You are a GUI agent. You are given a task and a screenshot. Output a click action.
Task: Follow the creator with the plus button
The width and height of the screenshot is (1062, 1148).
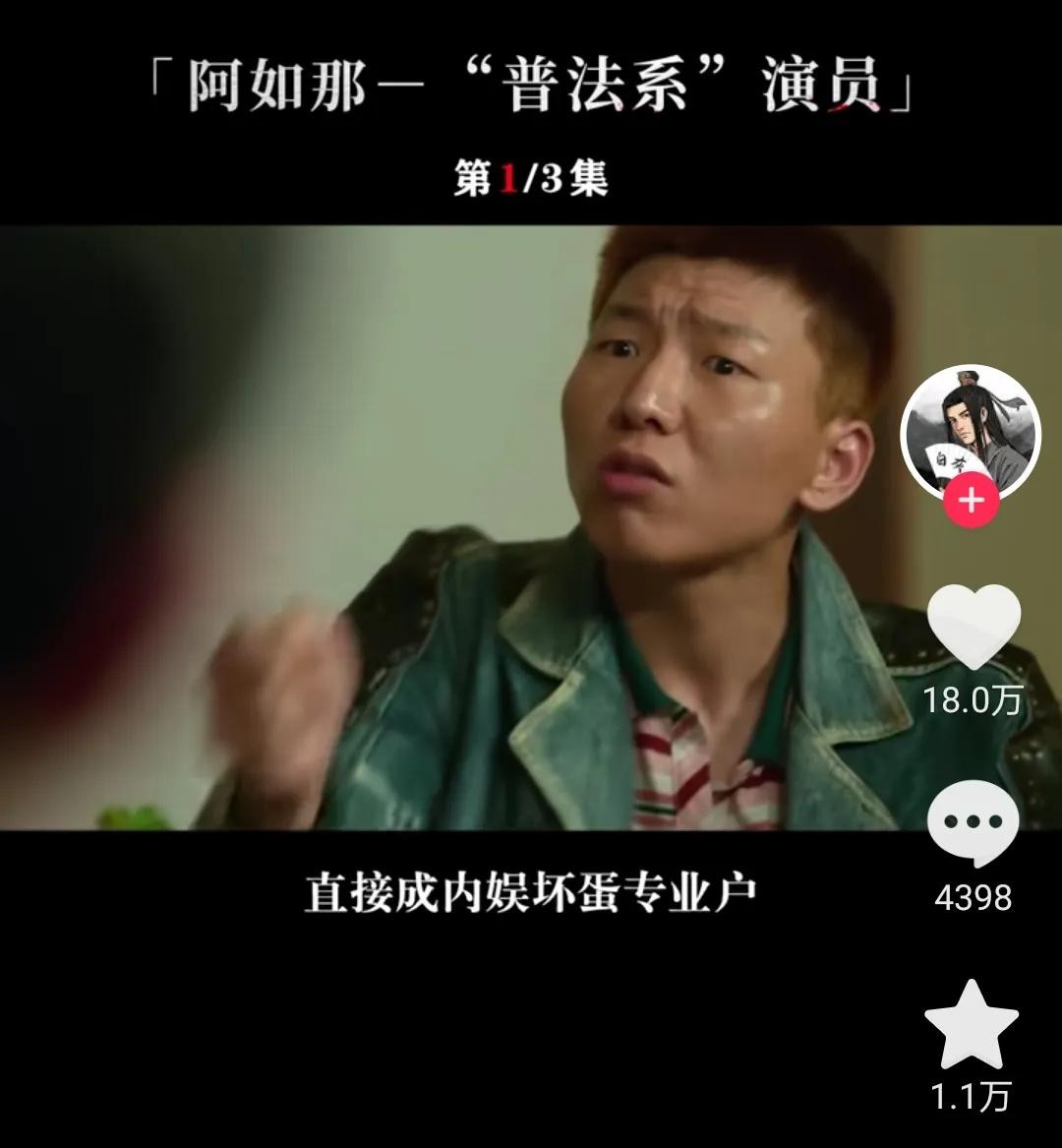pos(971,501)
